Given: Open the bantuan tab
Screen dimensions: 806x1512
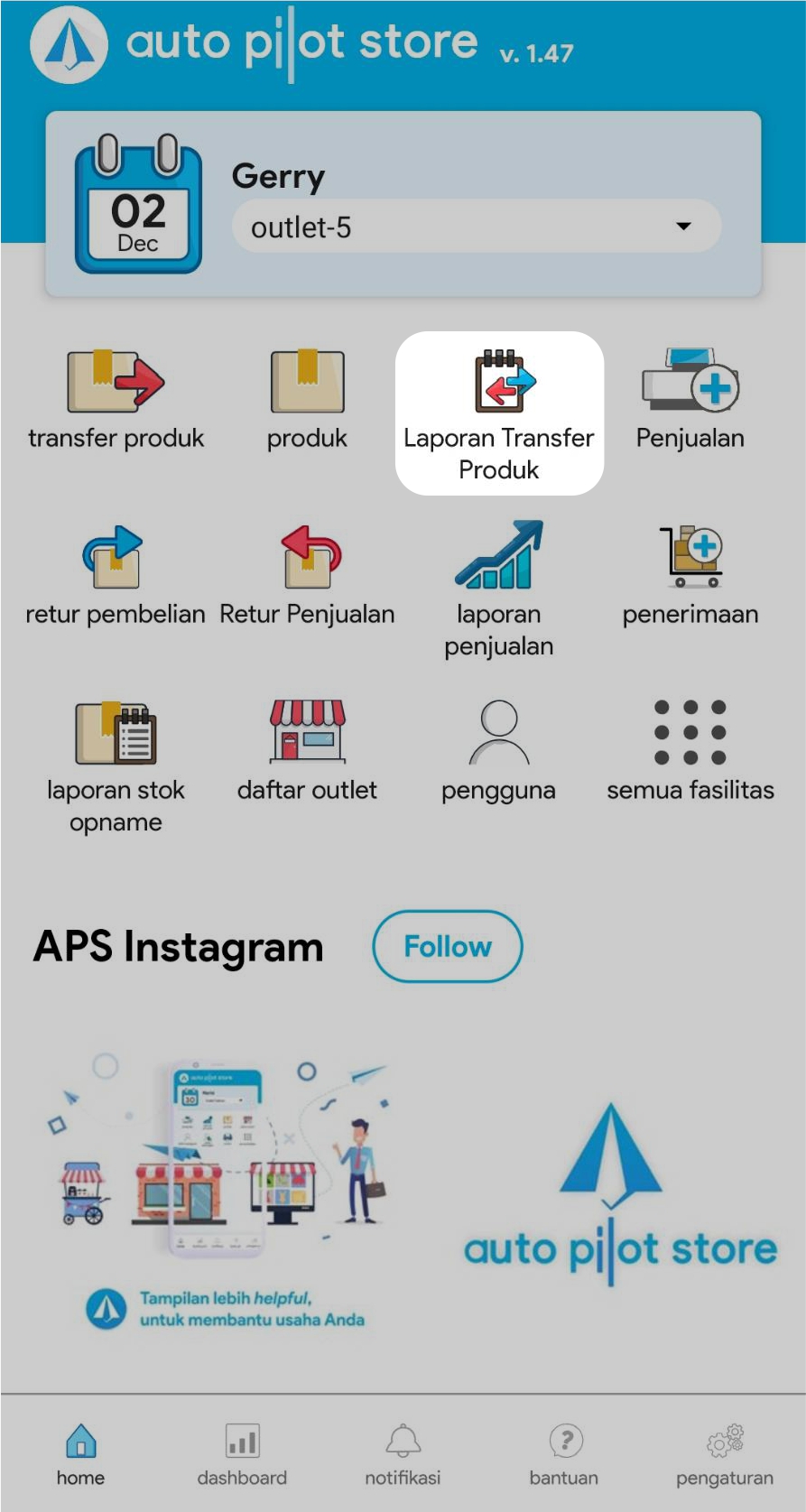Looking at the screenshot, I should tap(564, 1453).
